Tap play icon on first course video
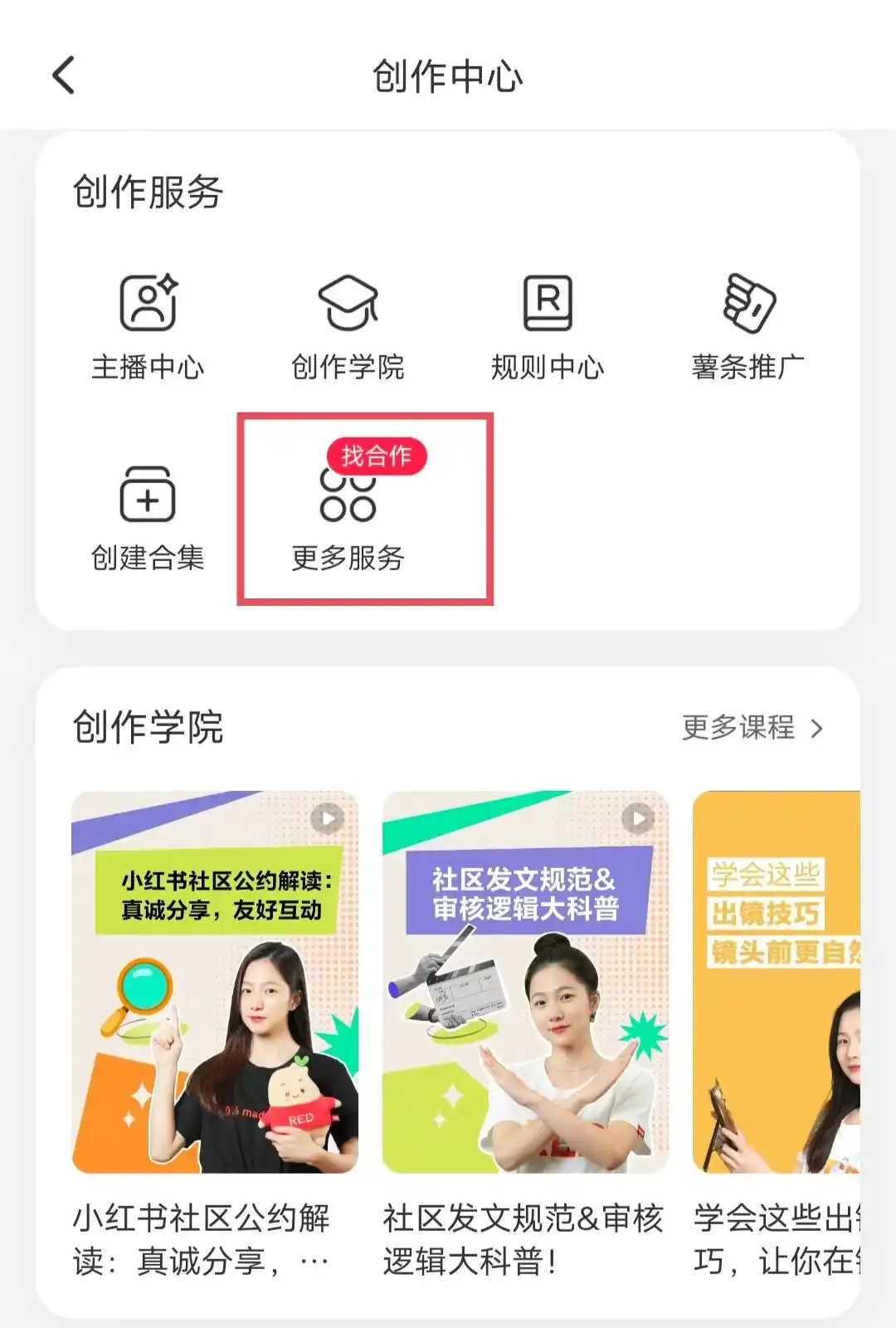The width and height of the screenshot is (896, 1328). [330, 817]
